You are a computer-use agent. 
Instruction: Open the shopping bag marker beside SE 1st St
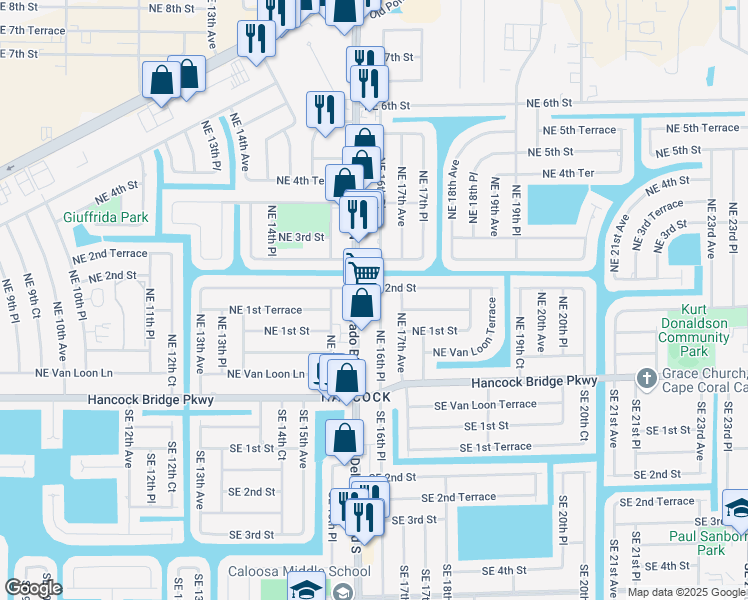(x=344, y=439)
